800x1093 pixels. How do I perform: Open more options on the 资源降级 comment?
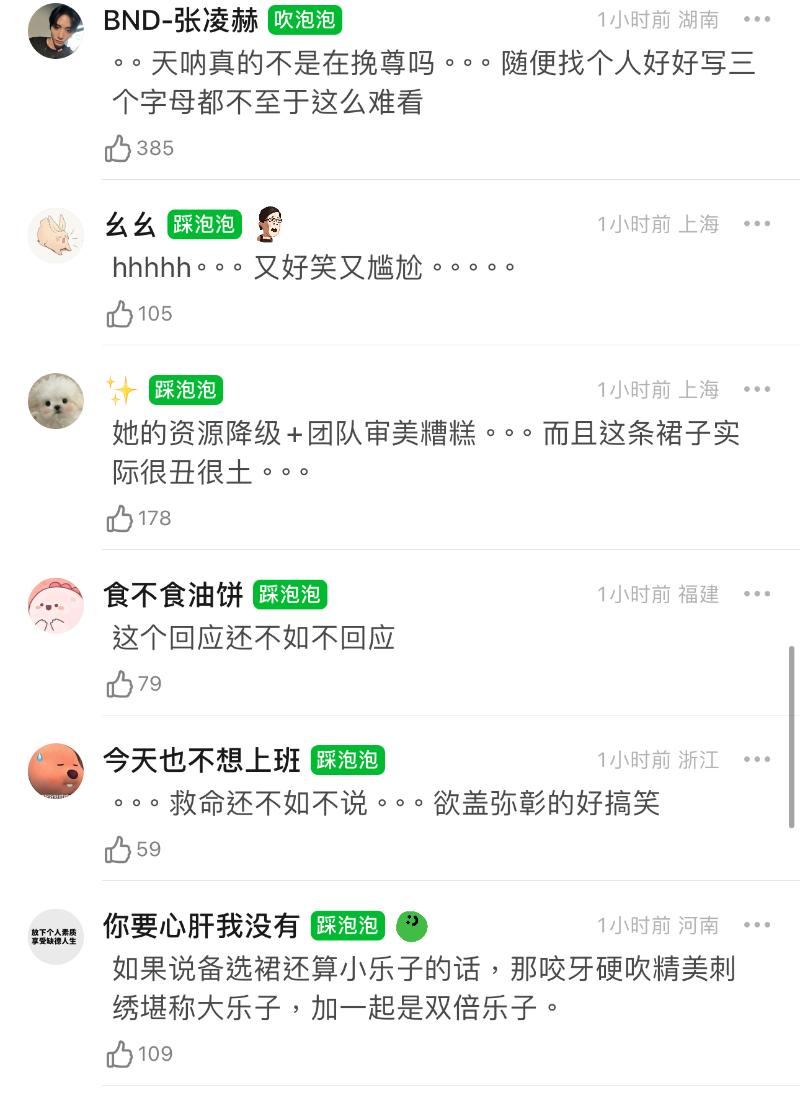point(757,389)
